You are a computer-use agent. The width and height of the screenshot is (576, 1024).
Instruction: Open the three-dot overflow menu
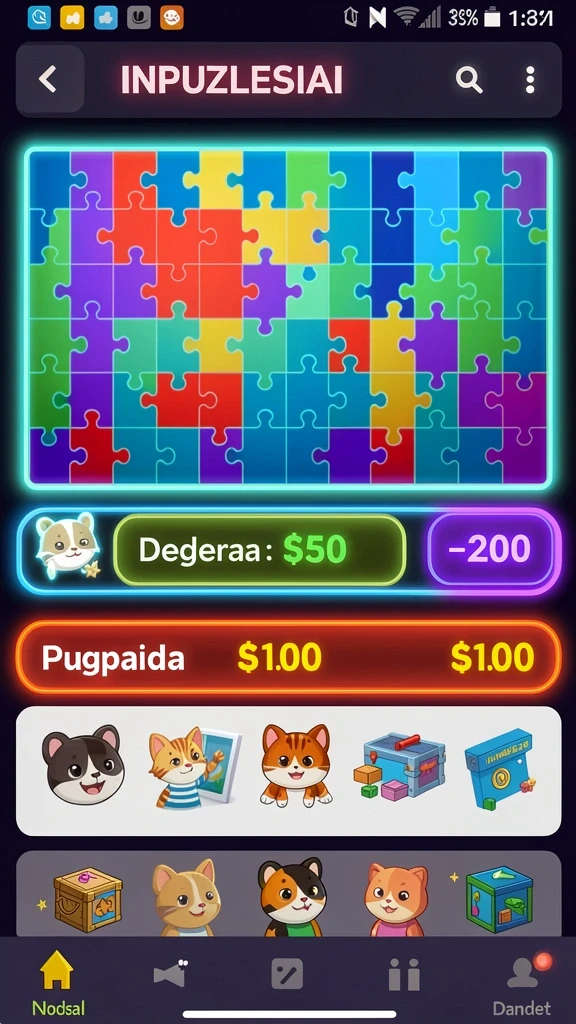(530, 80)
